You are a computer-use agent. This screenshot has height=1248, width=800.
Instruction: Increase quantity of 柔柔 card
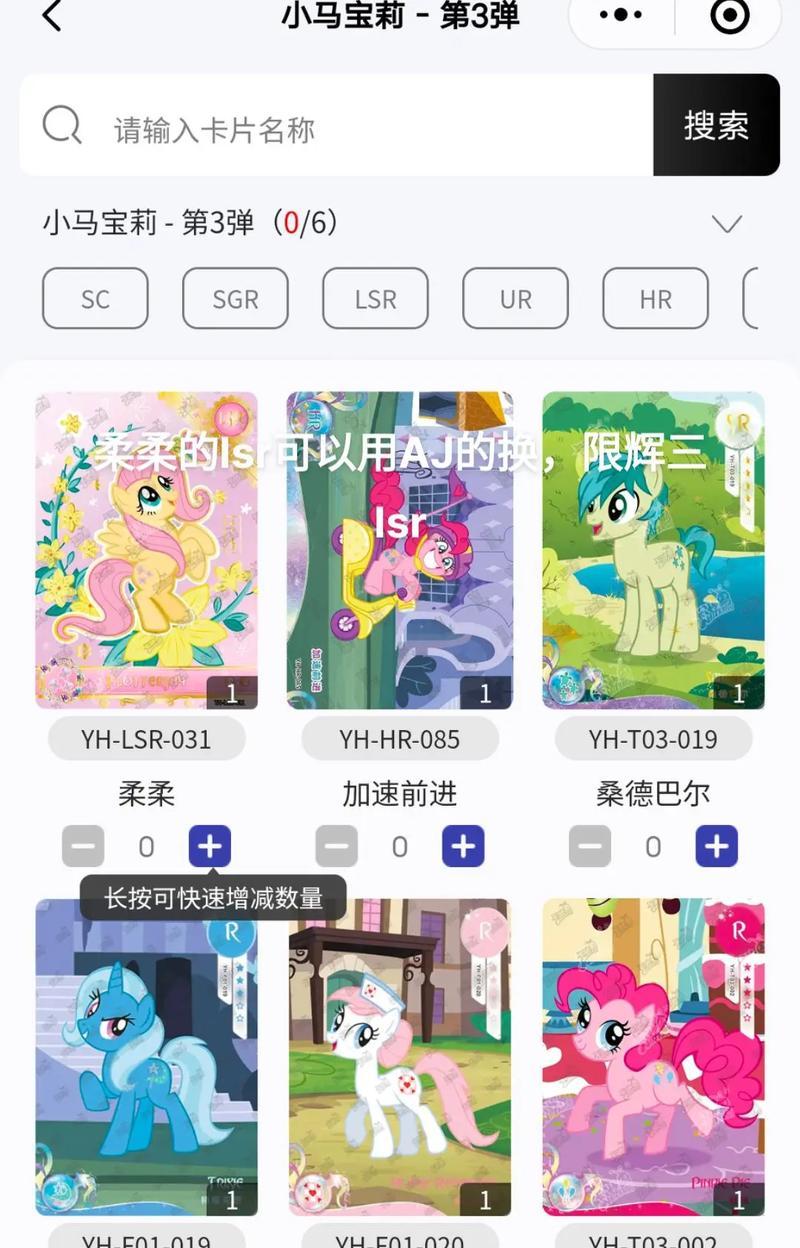point(210,847)
